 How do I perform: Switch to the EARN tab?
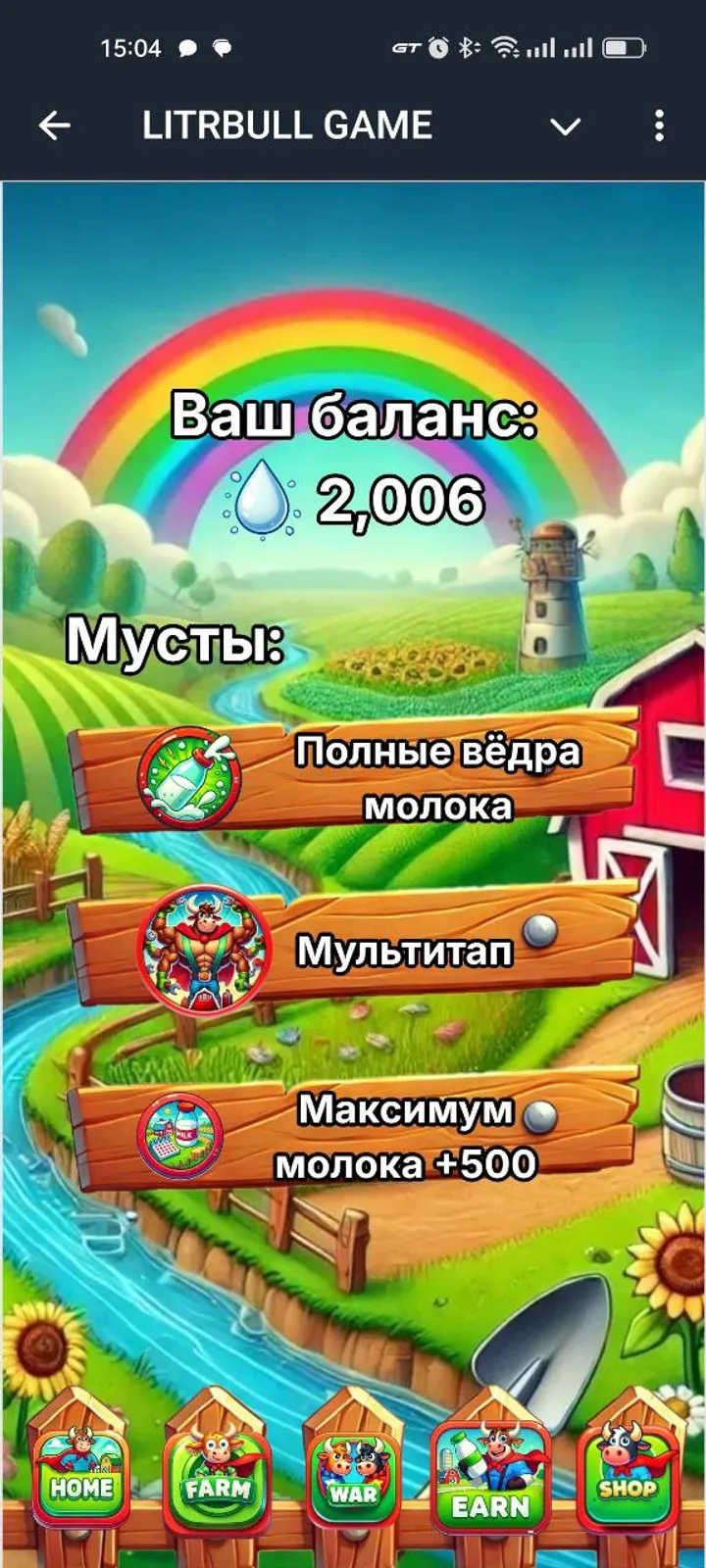[490, 1480]
